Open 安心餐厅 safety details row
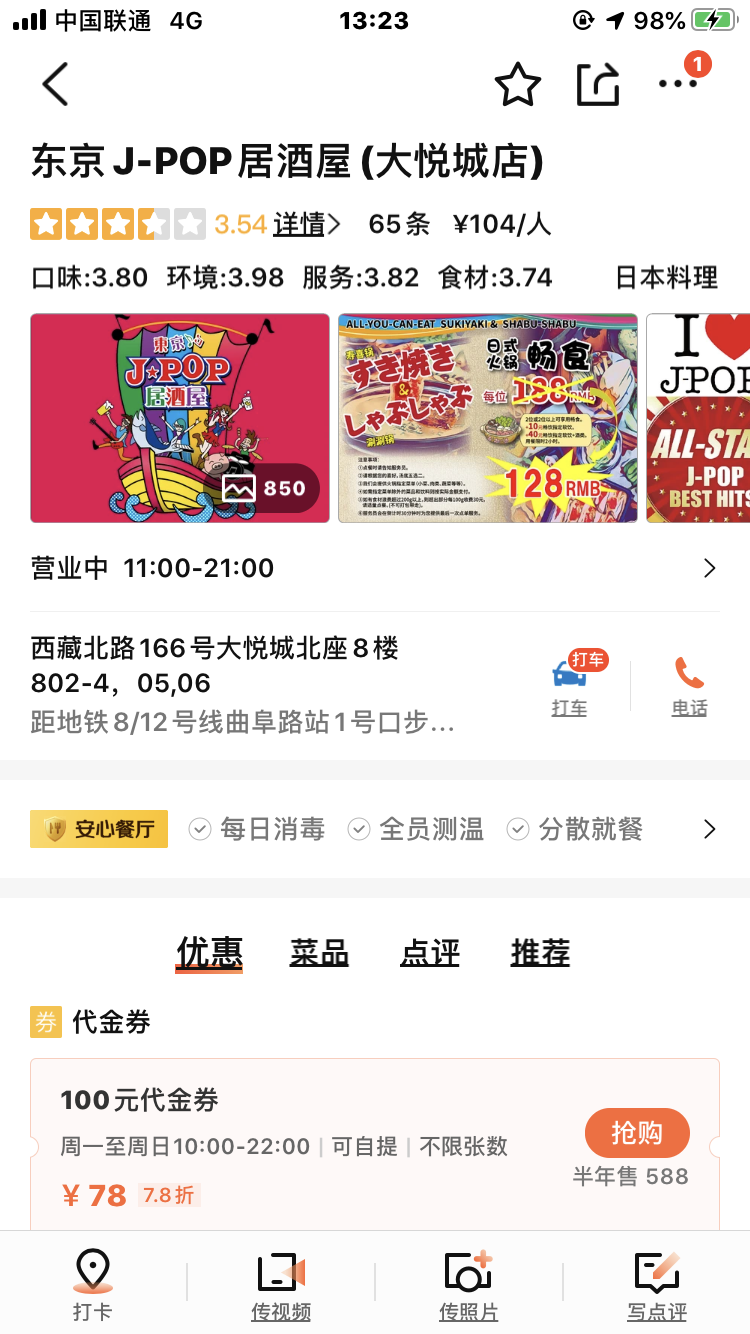Image resolution: width=750 pixels, height=1334 pixels. pos(374,829)
